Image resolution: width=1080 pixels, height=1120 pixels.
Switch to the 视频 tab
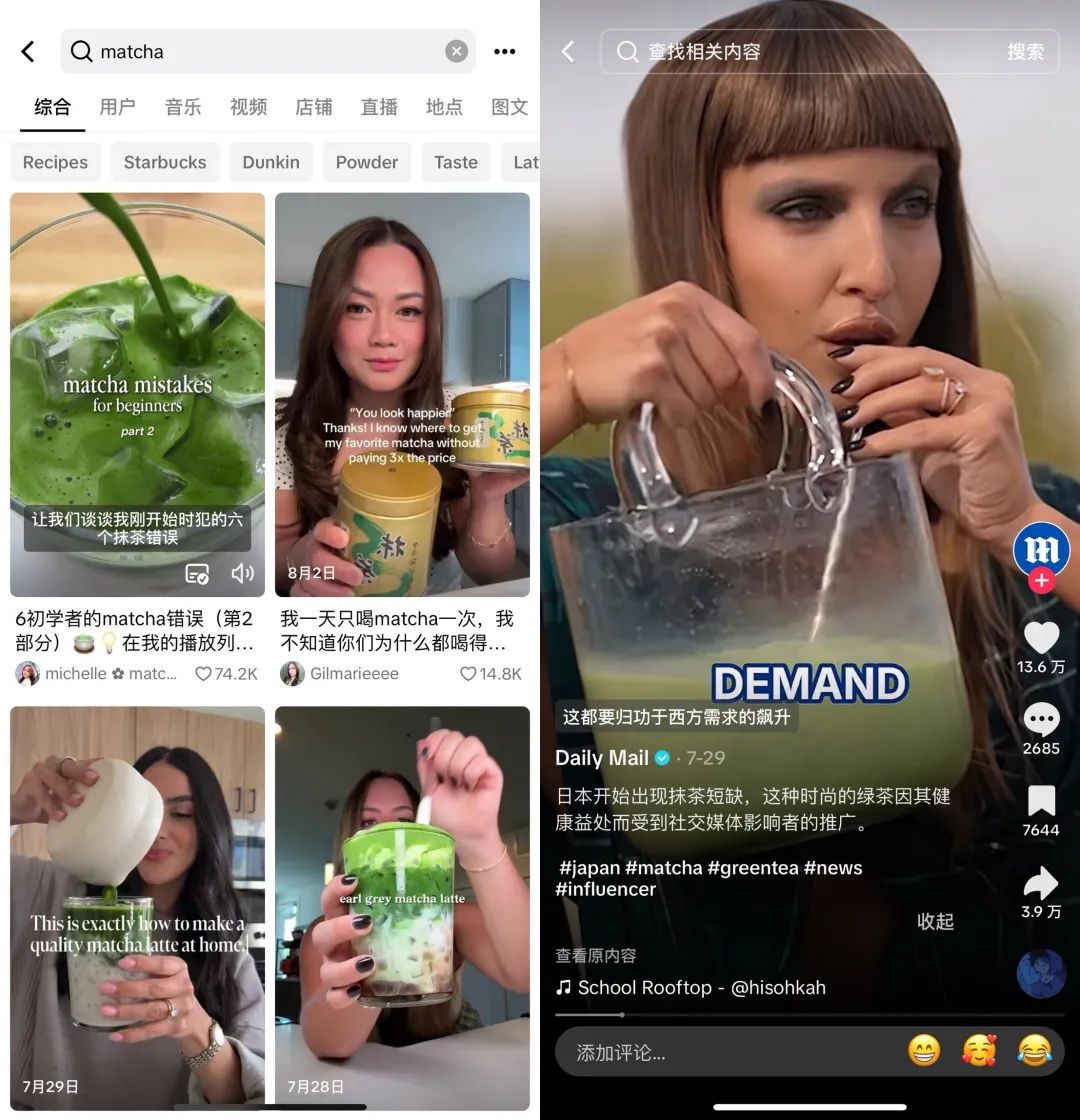tap(248, 107)
